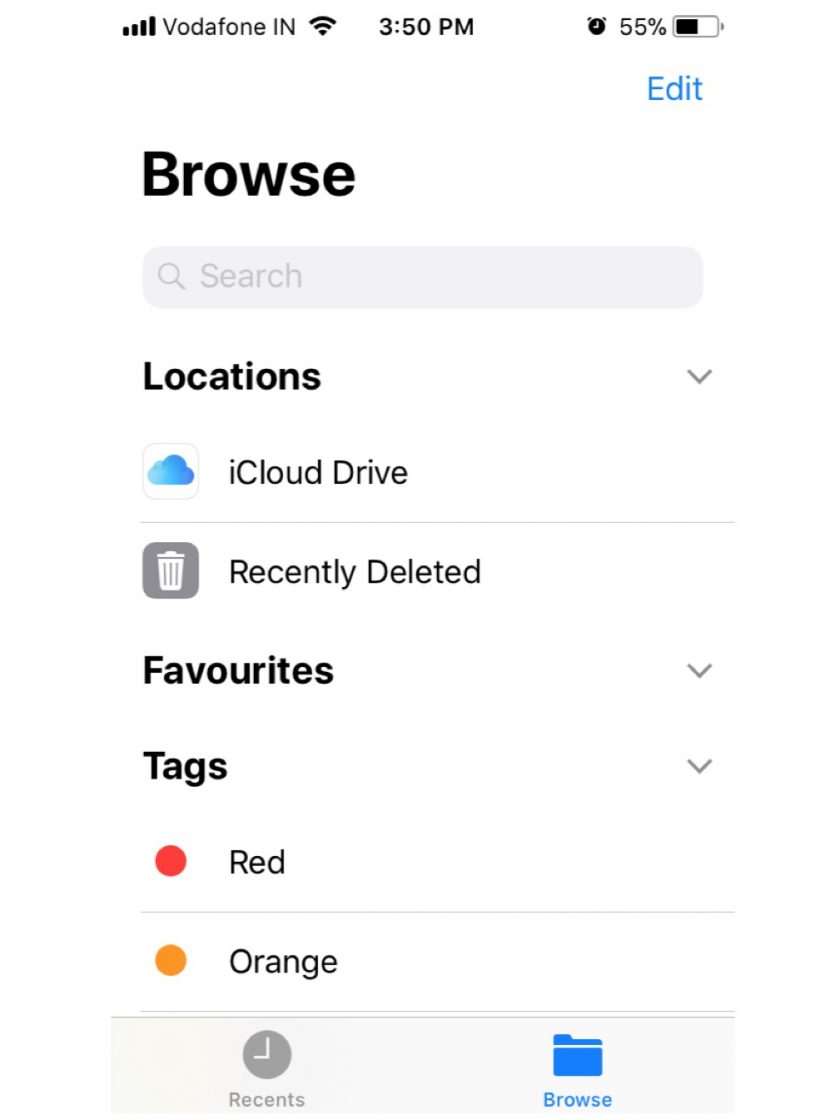The height and width of the screenshot is (1120, 840).
Task: Collapse the Locations section
Action: click(x=699, y=377)
